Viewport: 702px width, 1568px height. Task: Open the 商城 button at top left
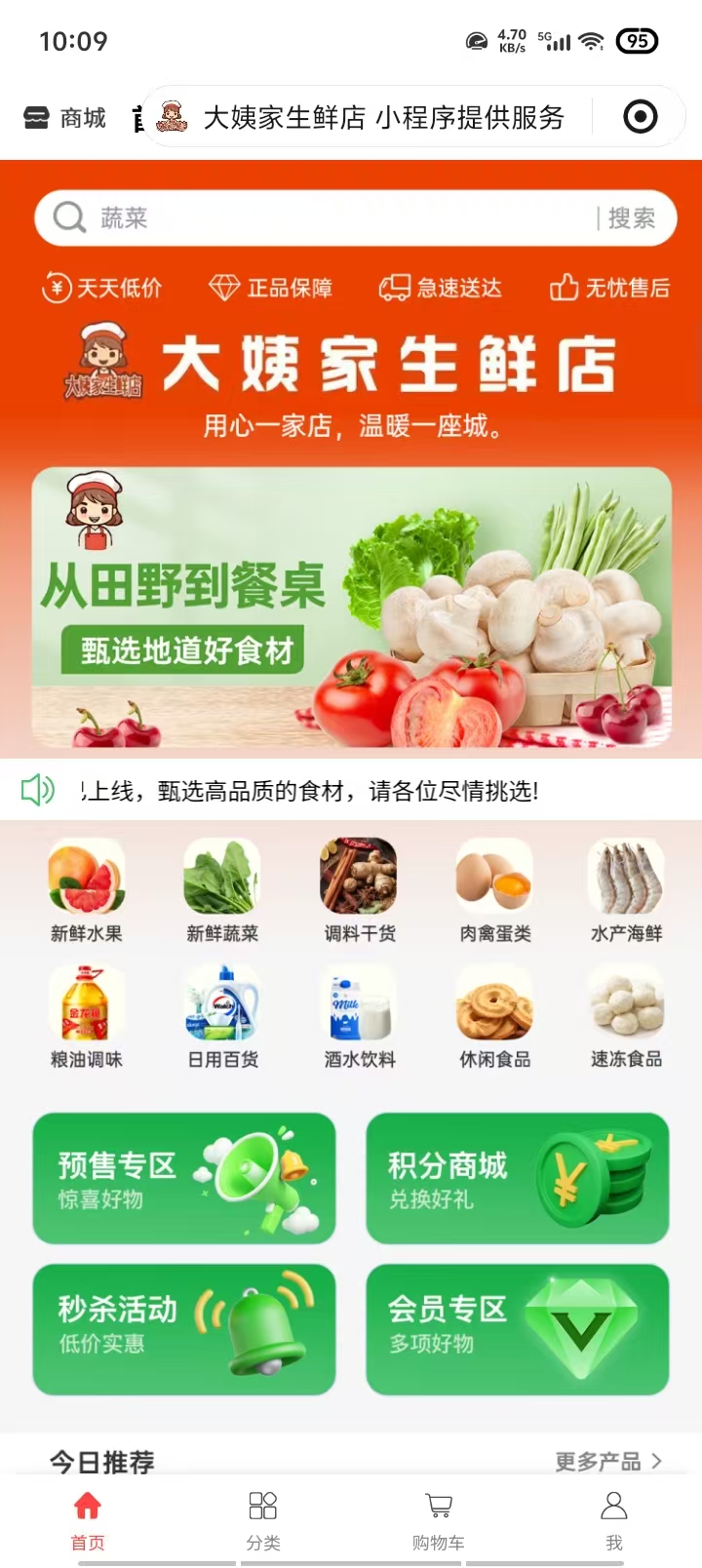(64, 118)
